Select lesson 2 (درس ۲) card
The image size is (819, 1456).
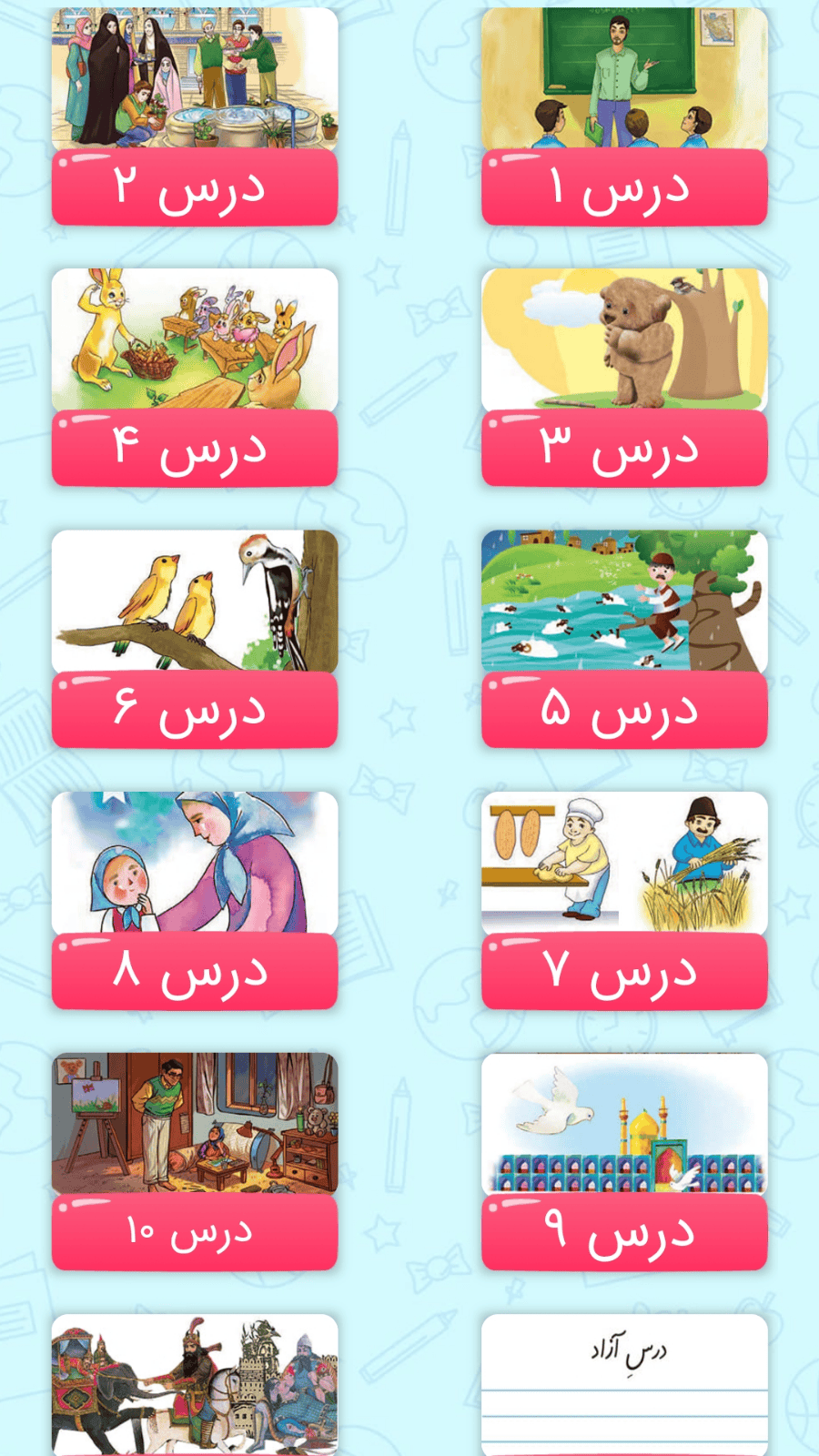coord(195,116)
